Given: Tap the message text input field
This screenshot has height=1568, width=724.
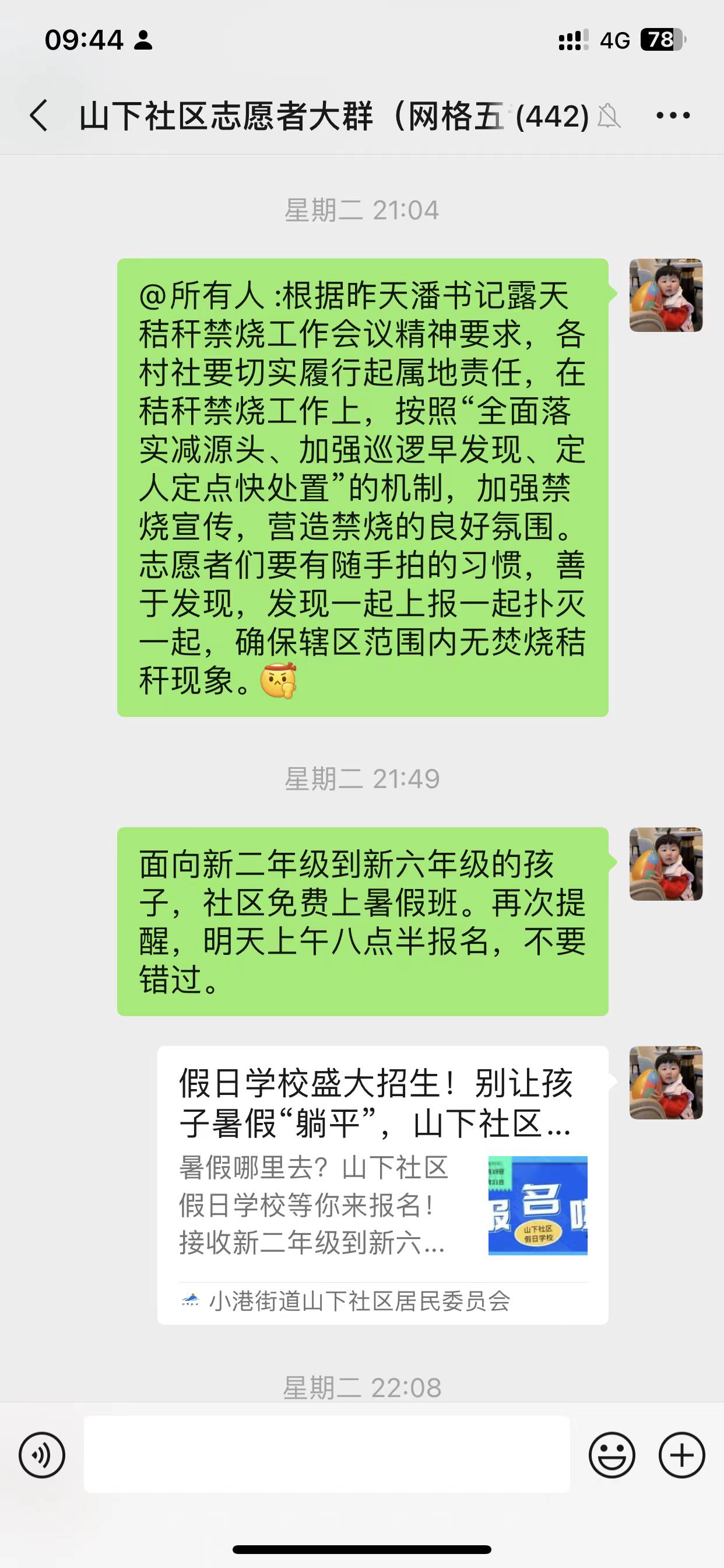Looking at the screenshot, I should click(326, 1454).
